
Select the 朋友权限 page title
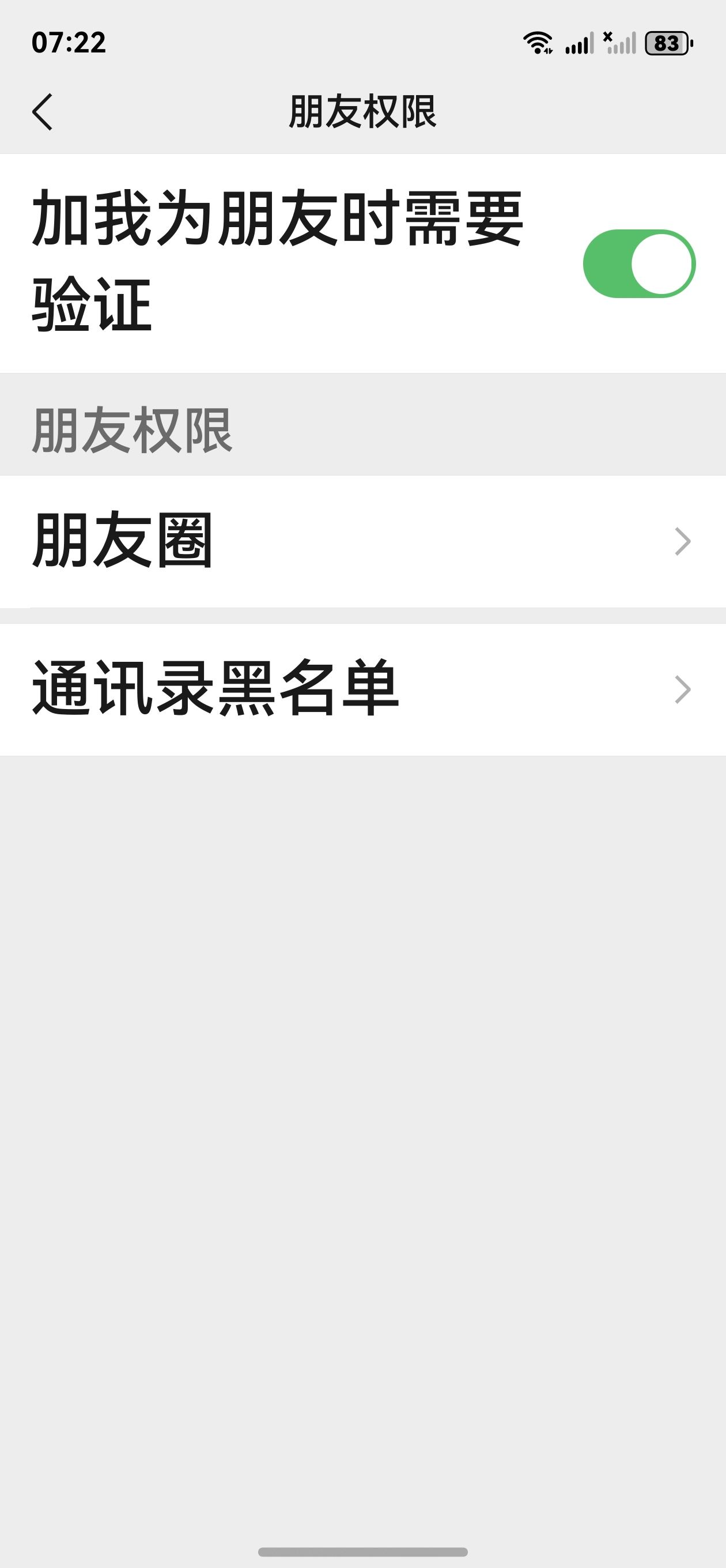[x=362, y=111]
